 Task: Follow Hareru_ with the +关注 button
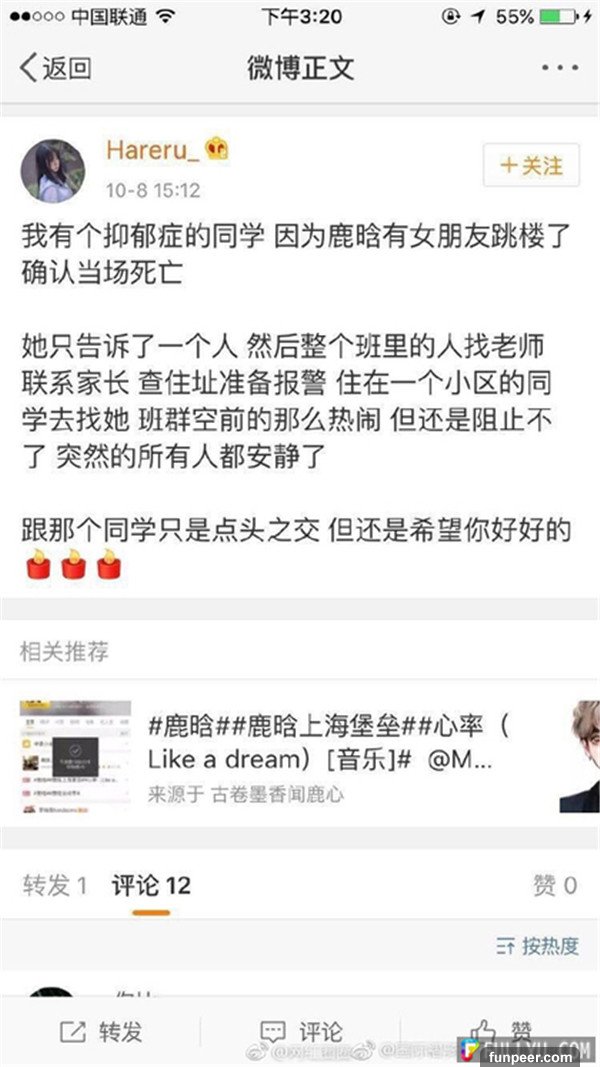click(x=531, y=165)
